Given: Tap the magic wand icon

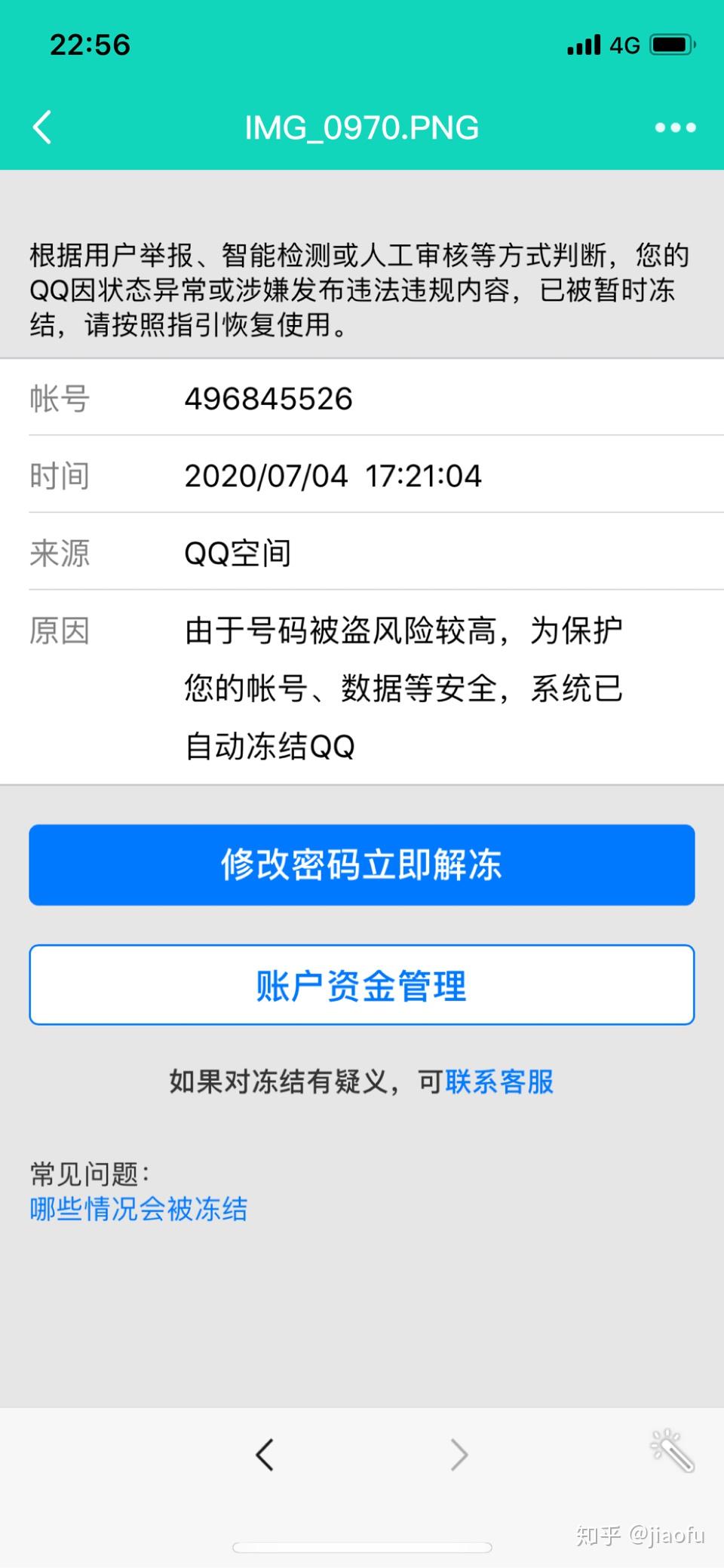Looking at the screenshot, I should tap(672, 1450).
